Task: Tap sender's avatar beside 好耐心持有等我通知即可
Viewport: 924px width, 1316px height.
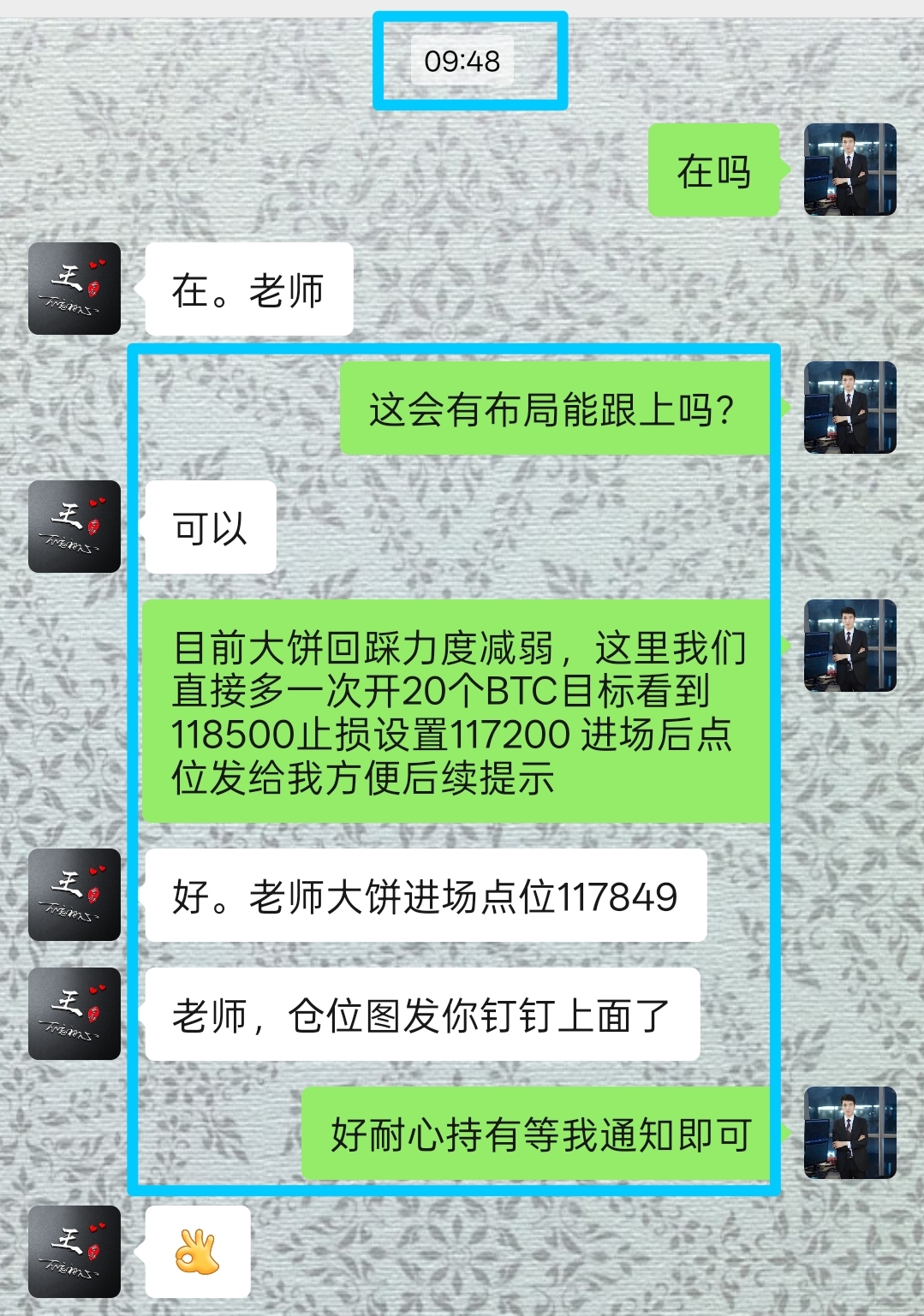Action: (x=849, y=1133)
